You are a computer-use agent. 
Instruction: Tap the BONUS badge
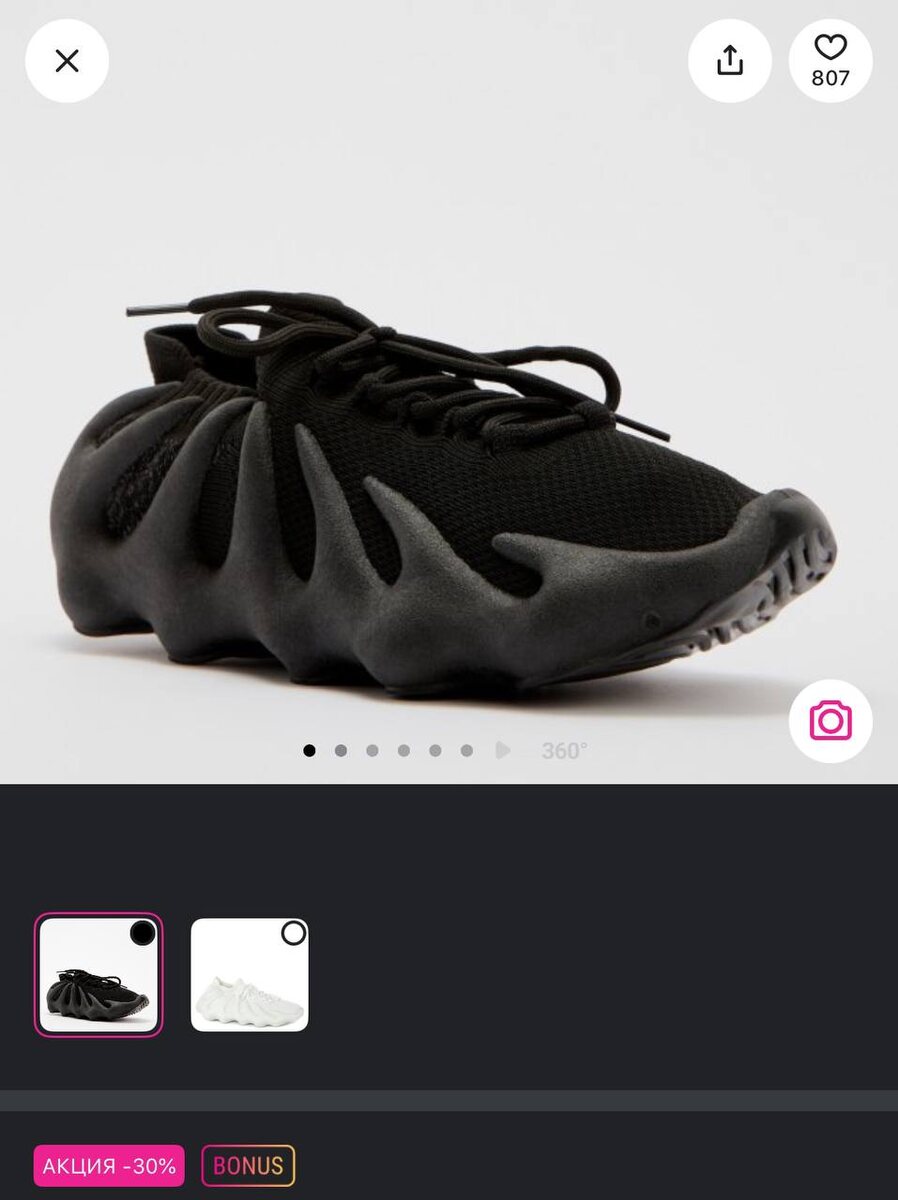[248, 1166]
